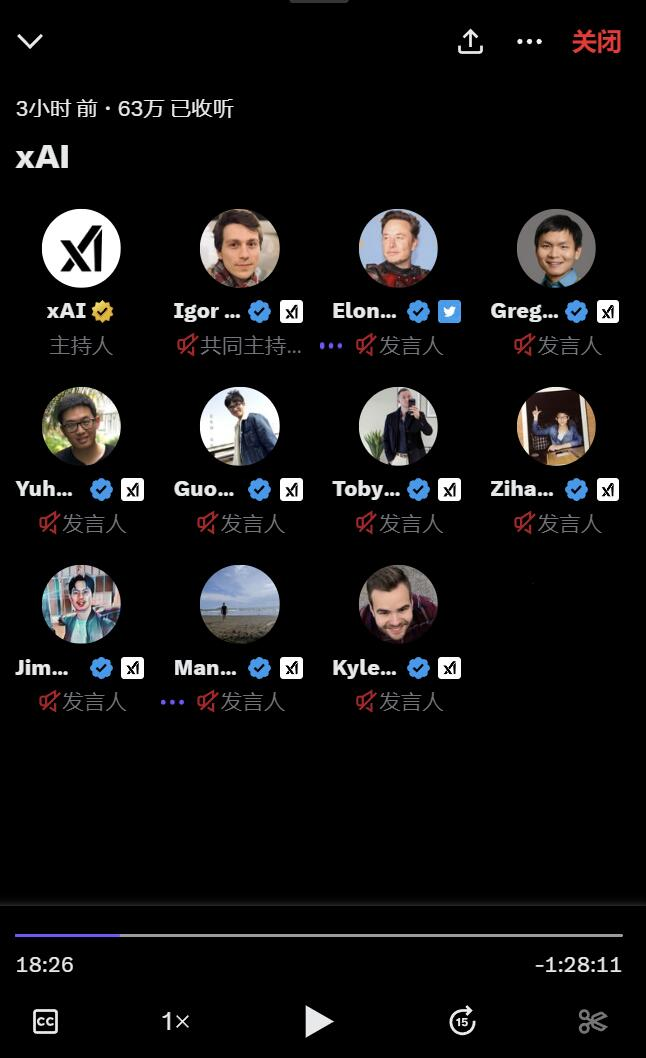View Man's speaker profile
Screen dimensions: 646x1058
[239, 604]
